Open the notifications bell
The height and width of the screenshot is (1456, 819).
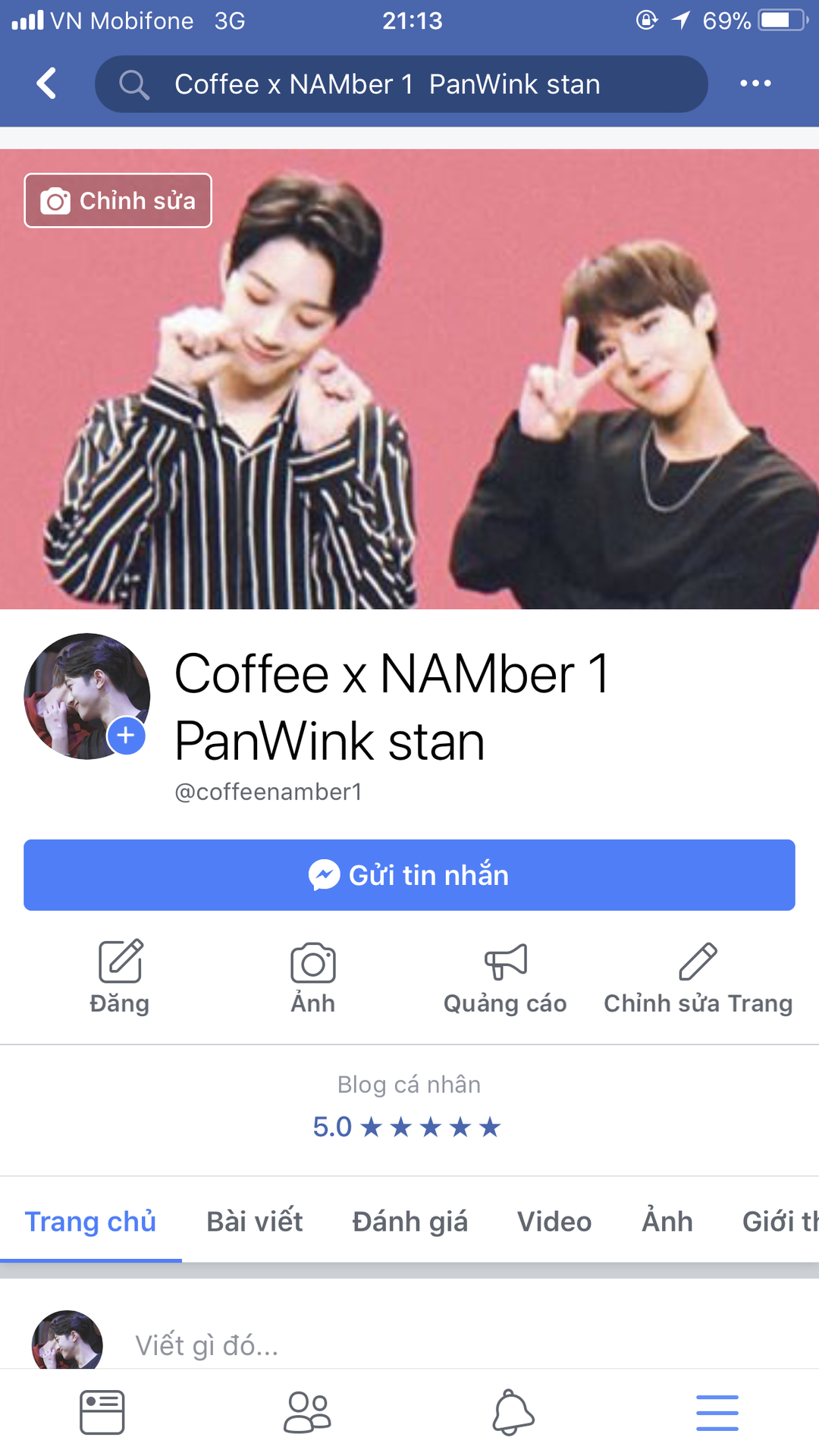513,1413
